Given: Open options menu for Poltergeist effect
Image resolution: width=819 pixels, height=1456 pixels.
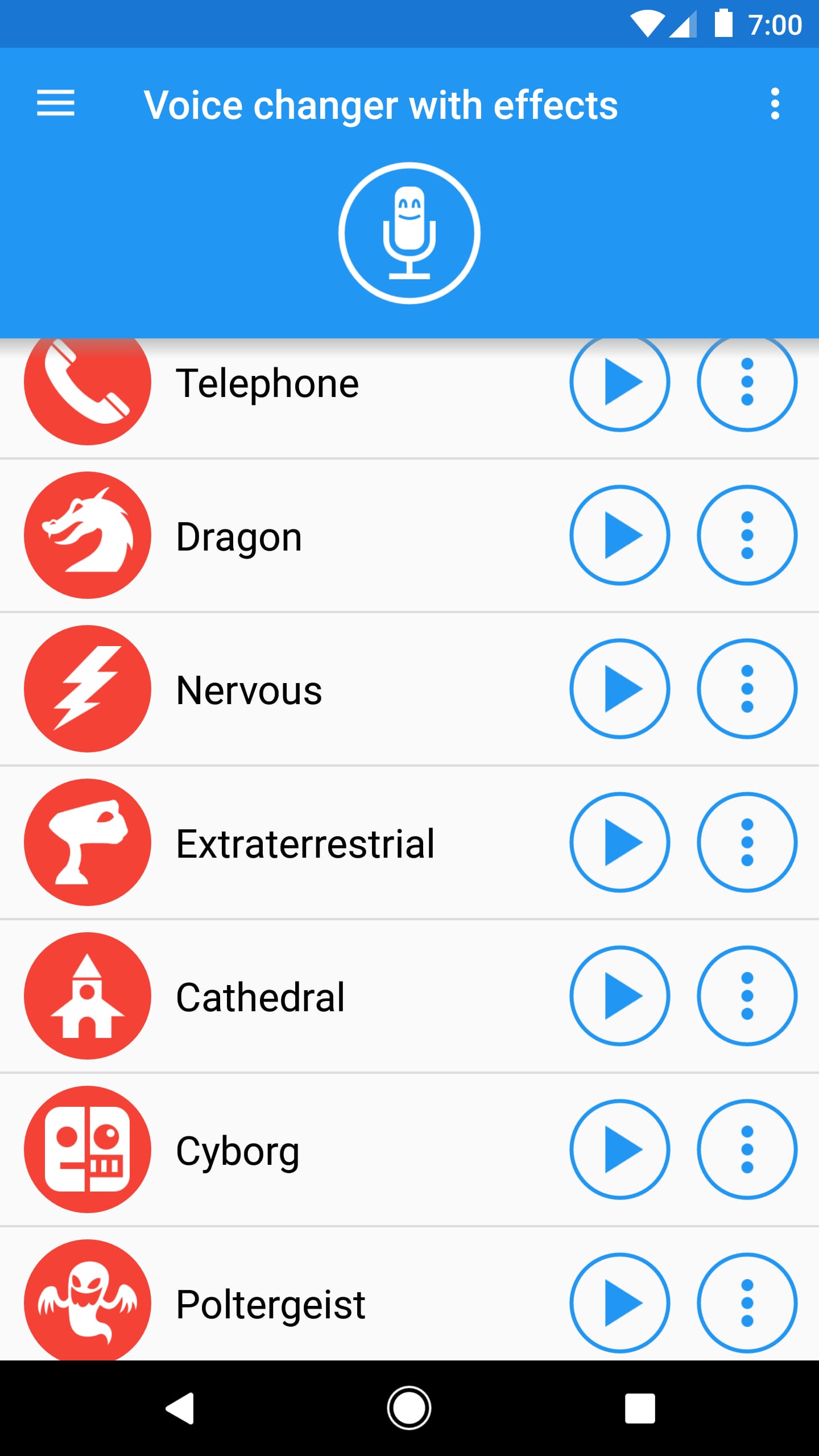Looking at the screenshot, I should (747, 1304).
